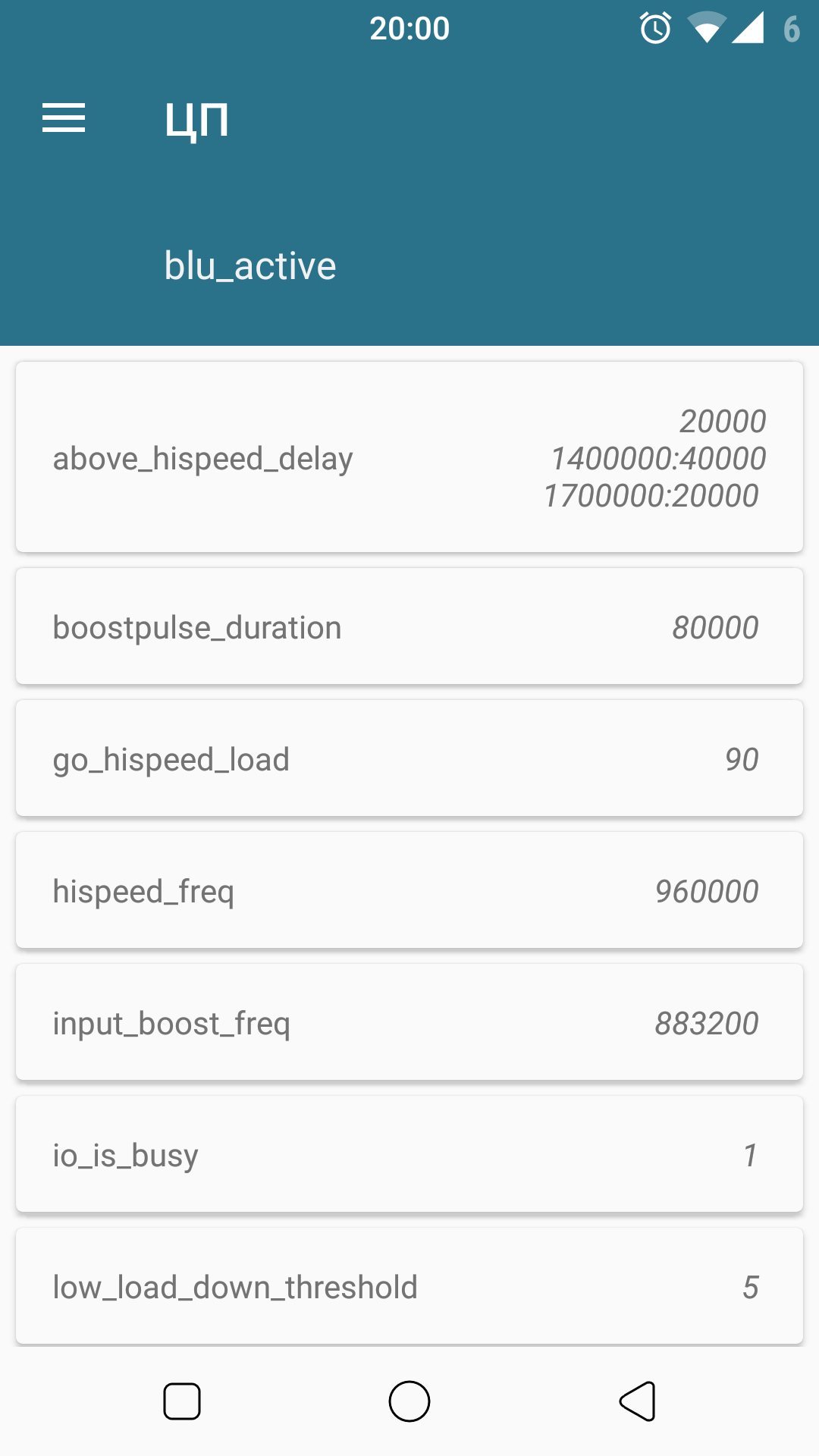Go back using the system back button
The width and height of the screenshot is (819, 1456).
coord(638,1401)
